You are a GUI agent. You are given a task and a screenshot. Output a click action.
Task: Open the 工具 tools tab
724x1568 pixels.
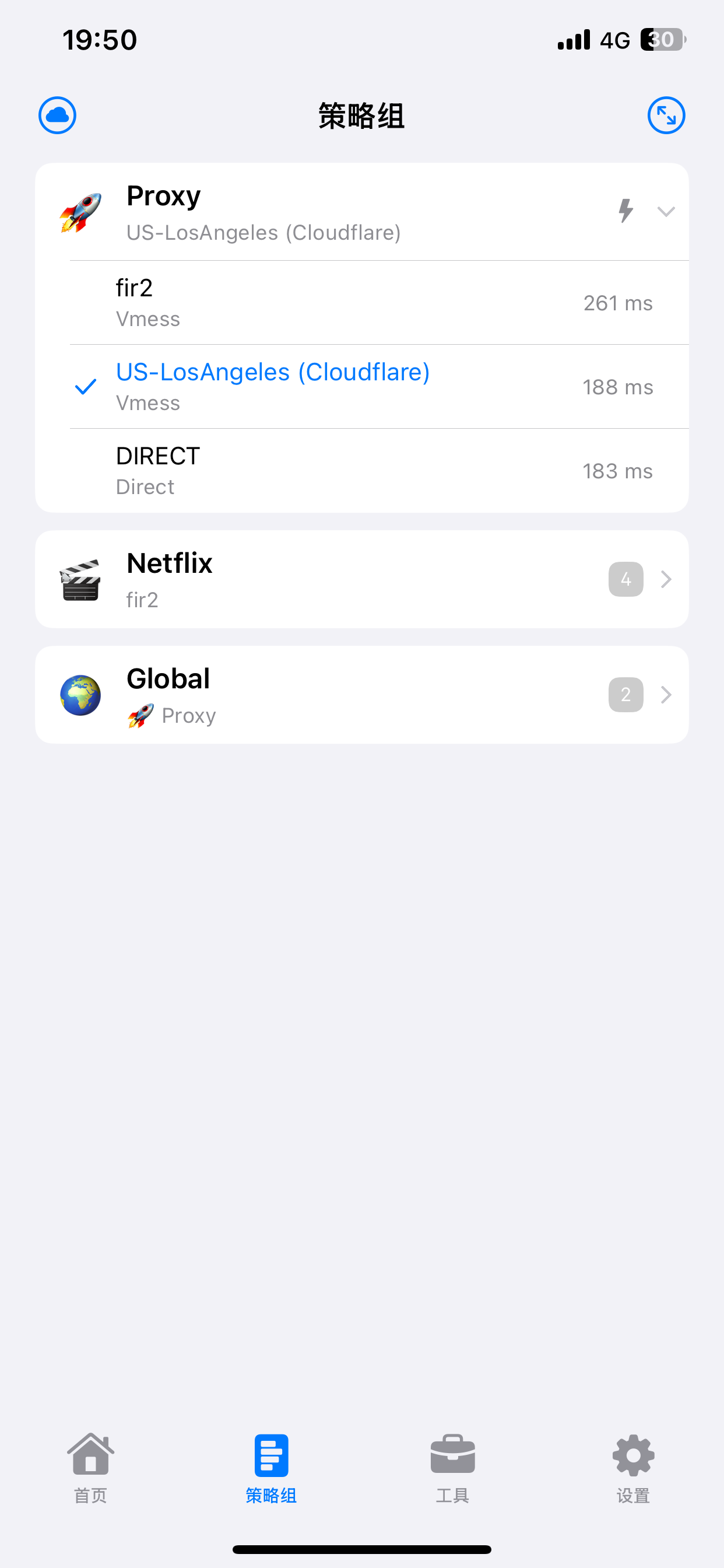452,1468
